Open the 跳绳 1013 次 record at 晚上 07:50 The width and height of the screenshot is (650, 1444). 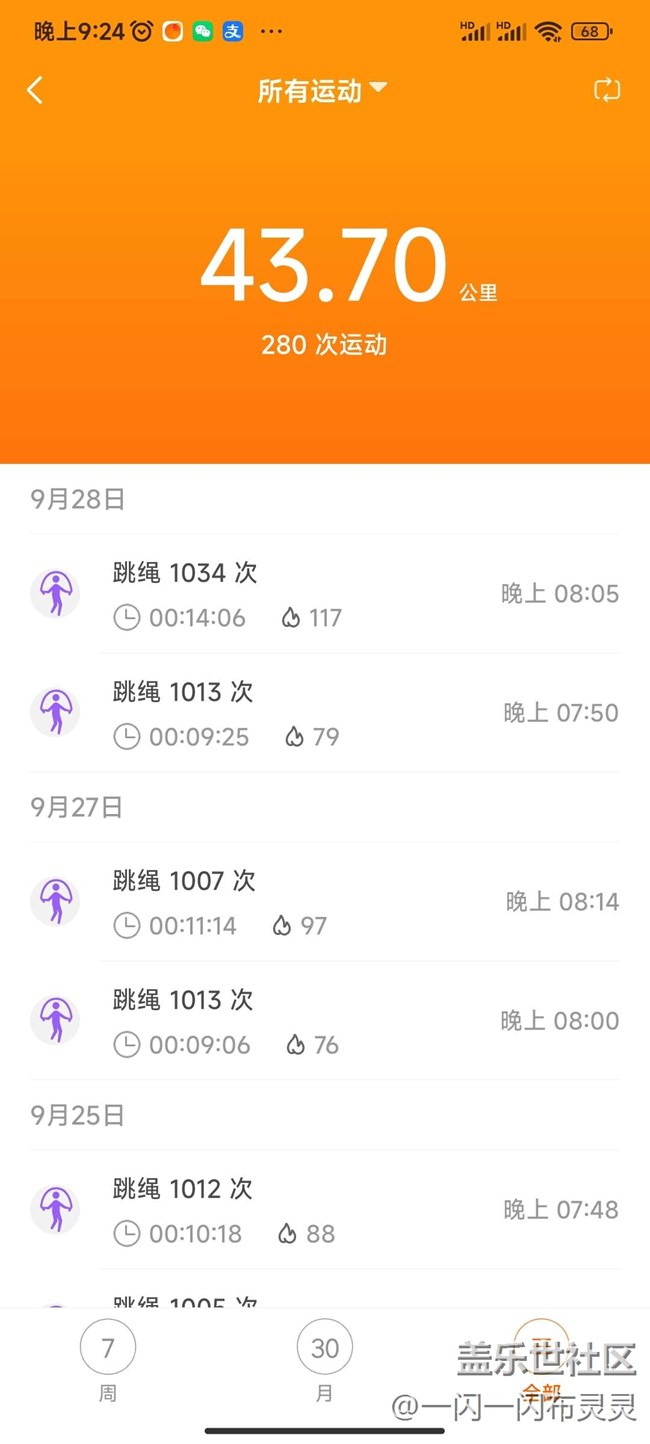tap(325, 713)
